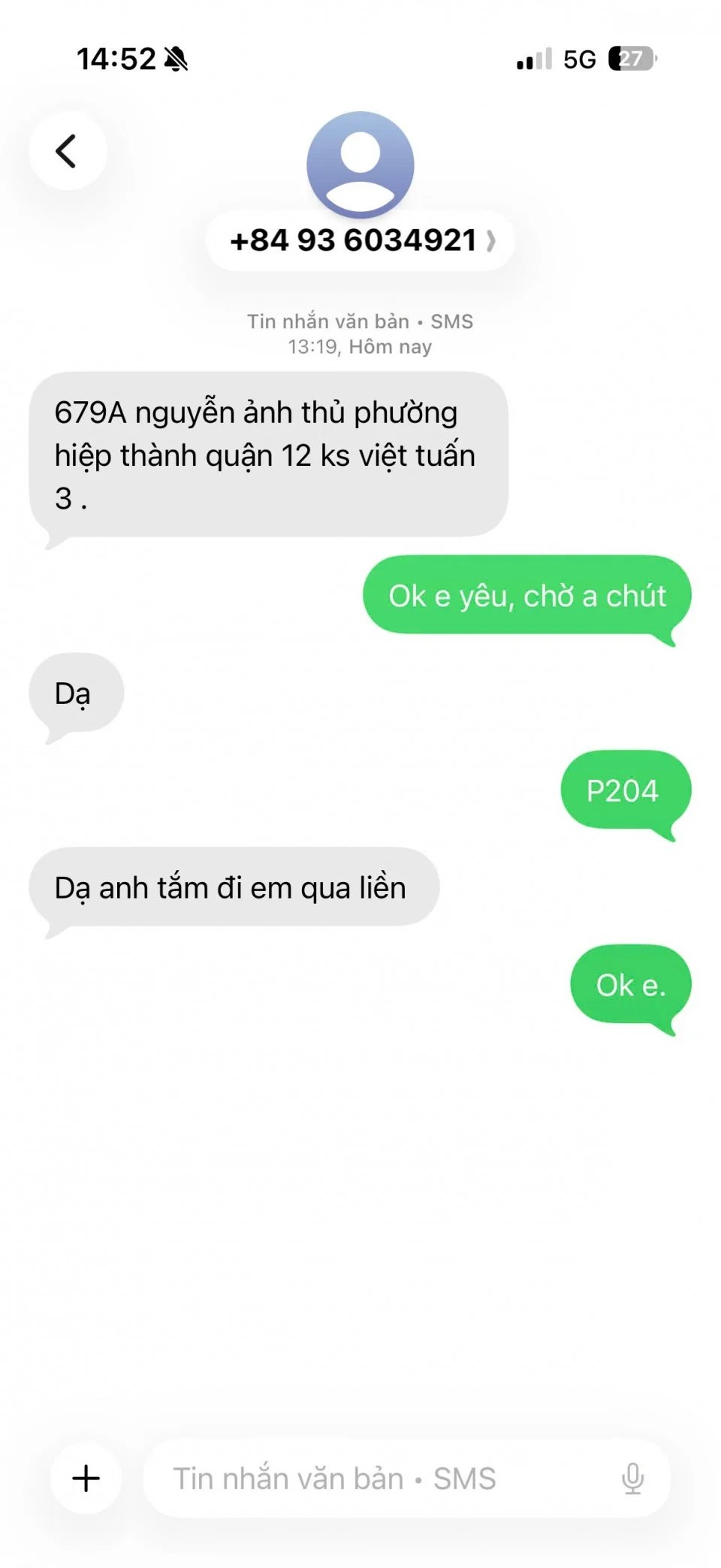Focus the Tin nhắn văn bản text field
This screenshot has width=721, height=1568.
click(376, 1478)
